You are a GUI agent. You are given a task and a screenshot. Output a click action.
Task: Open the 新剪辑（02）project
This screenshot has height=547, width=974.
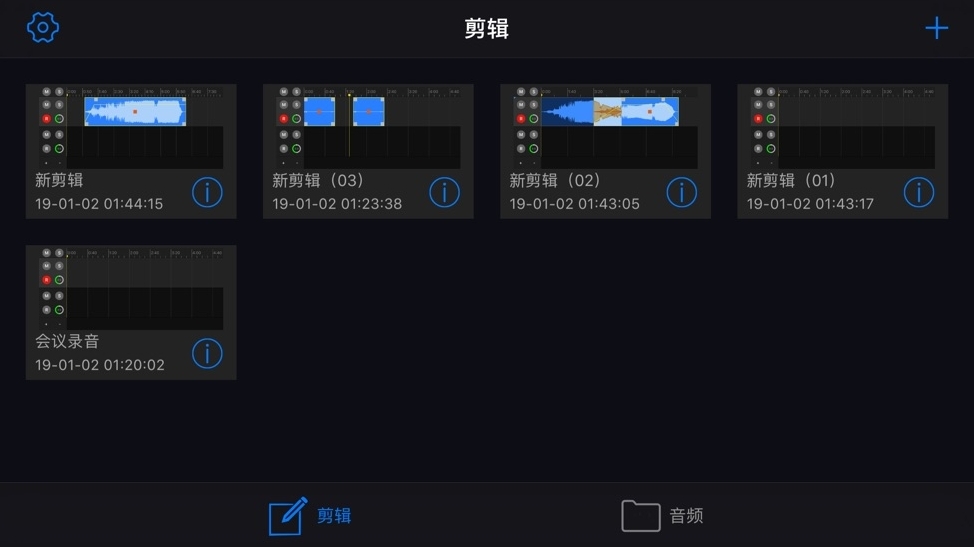[x=604, y=128]
